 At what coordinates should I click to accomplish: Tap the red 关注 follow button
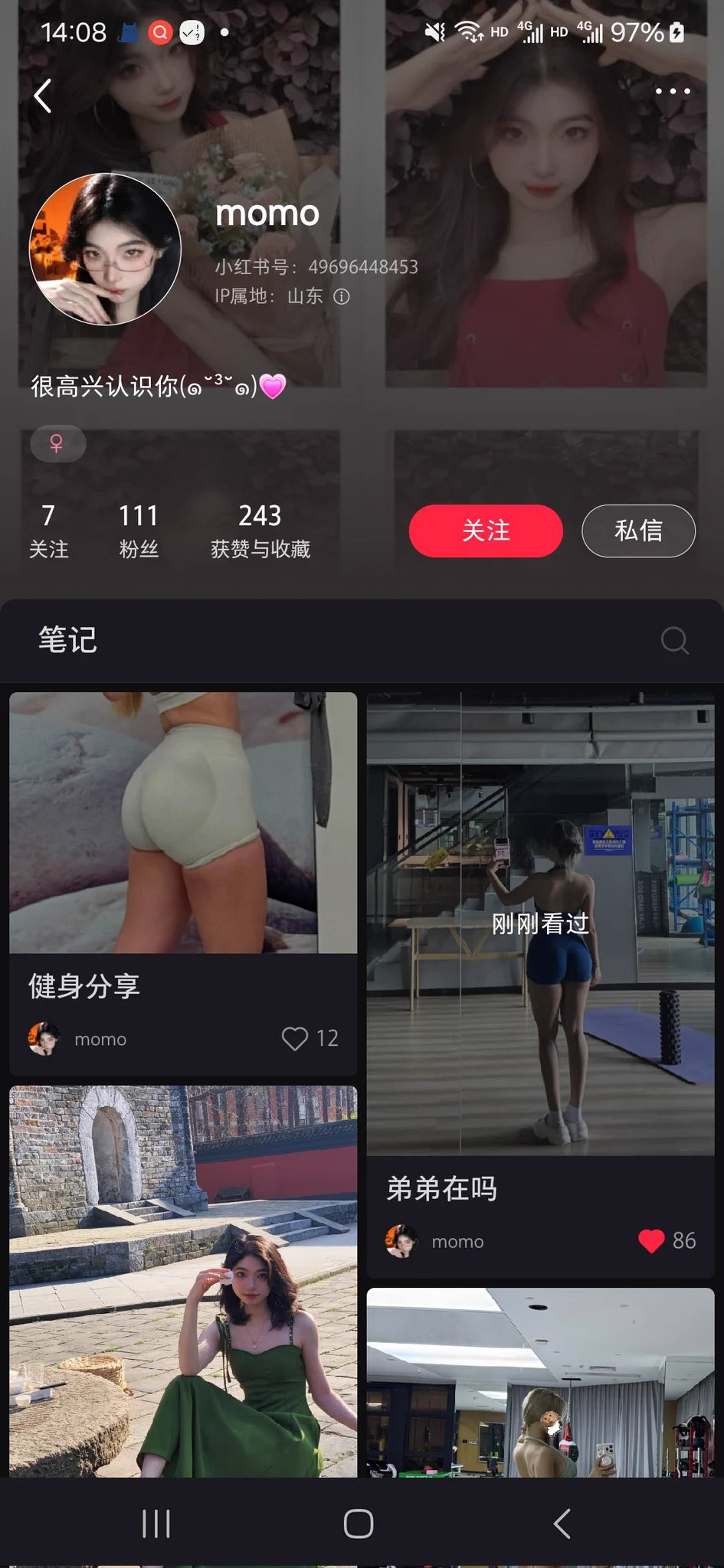click(486, 531)
